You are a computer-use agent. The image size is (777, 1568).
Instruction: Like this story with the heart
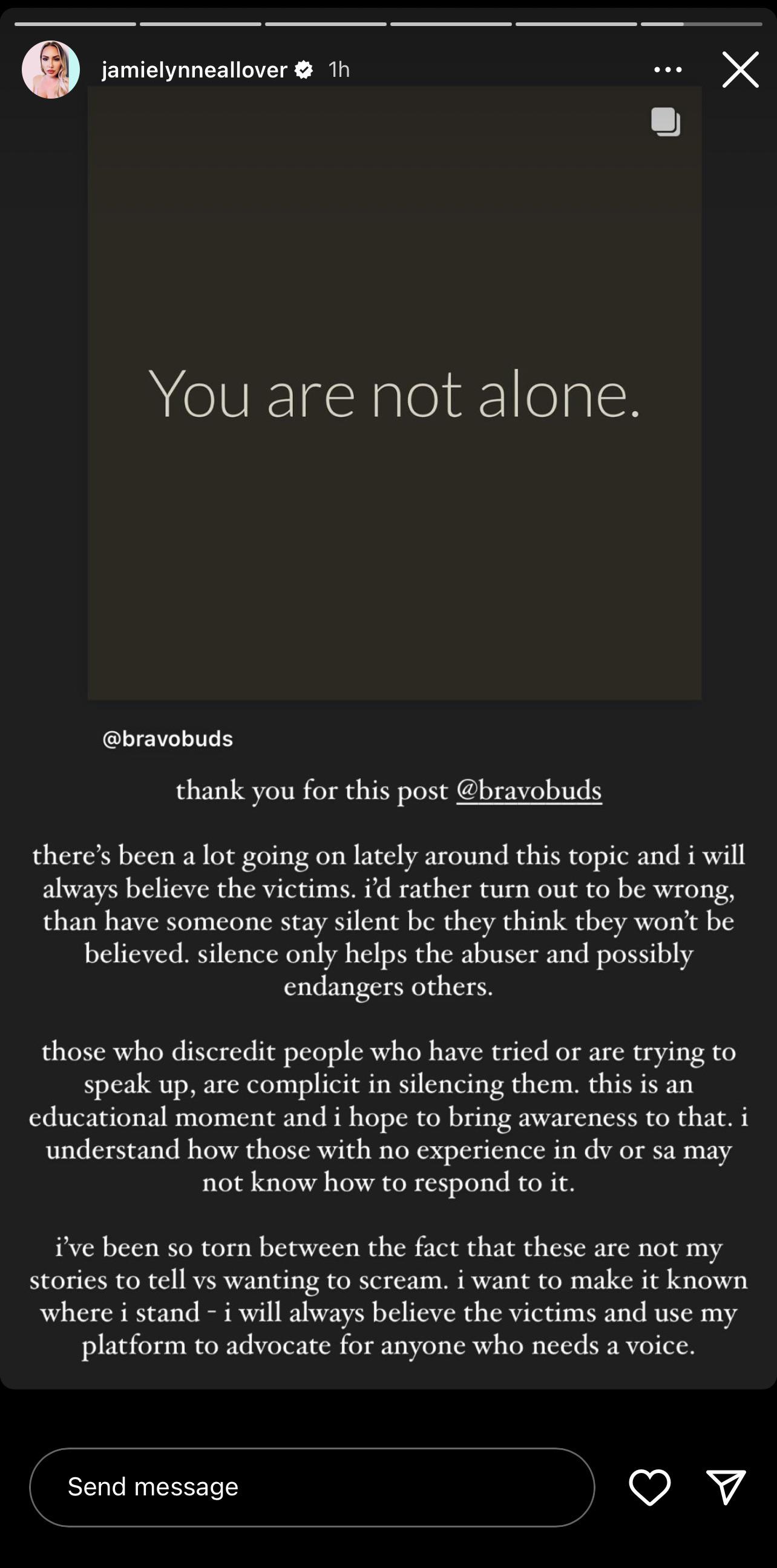click(649, 1486)
